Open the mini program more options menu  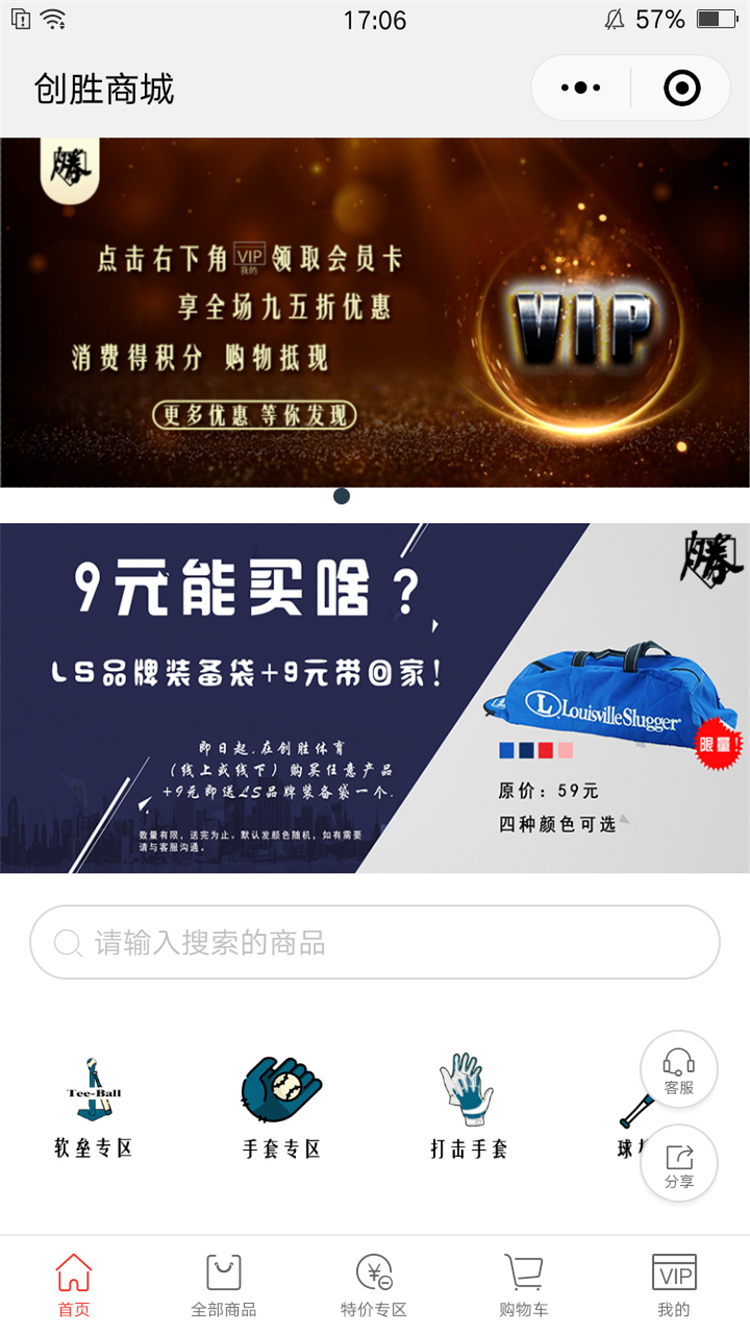581,89
